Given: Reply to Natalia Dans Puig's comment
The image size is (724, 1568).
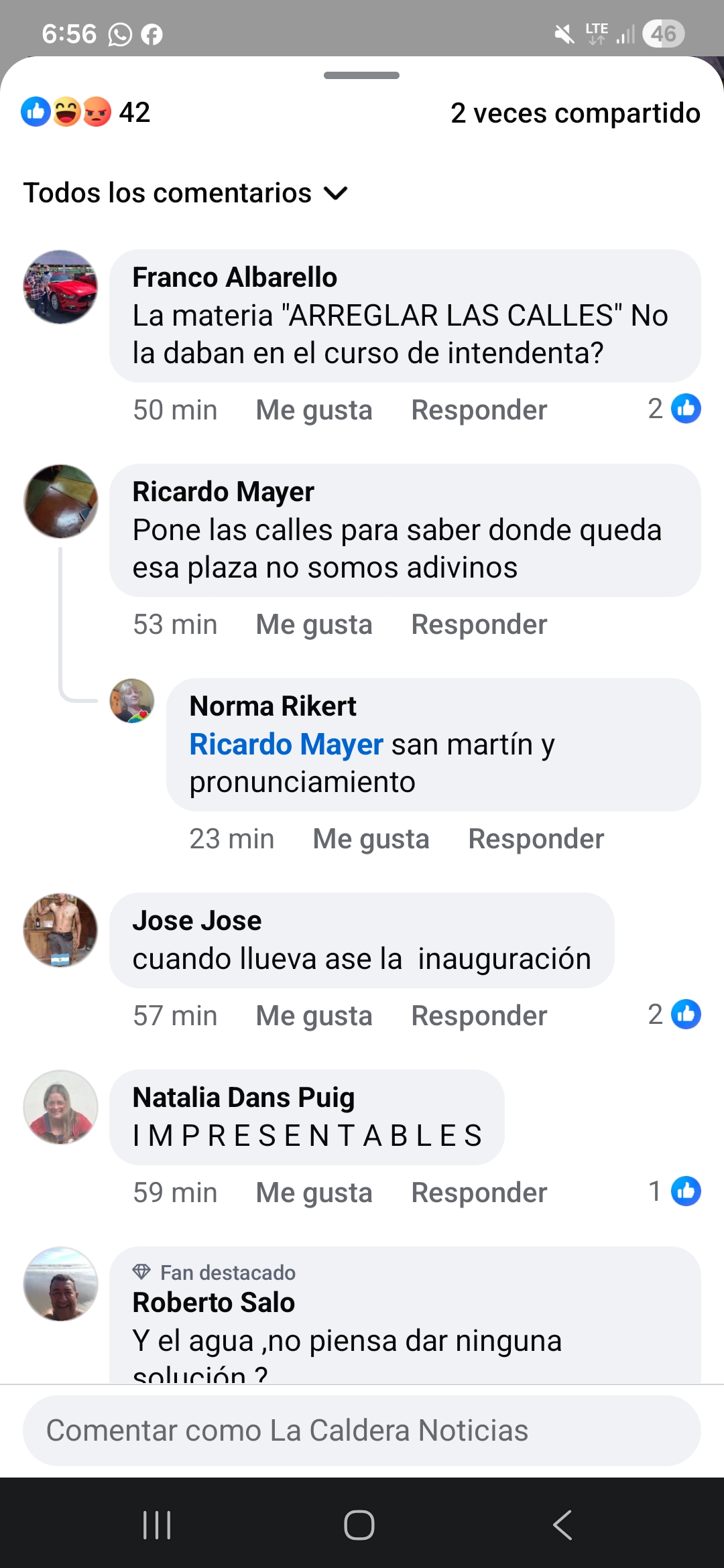Looking at the screenshot, I should [479, 1193].
